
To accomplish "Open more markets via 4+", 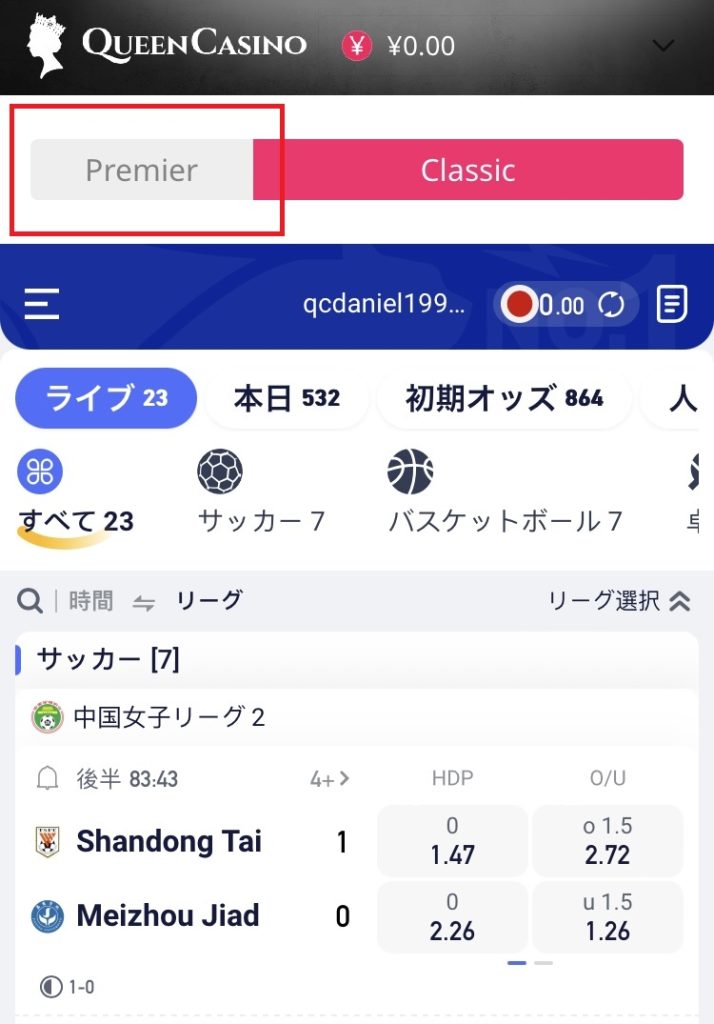I will (x=330, y=779).
